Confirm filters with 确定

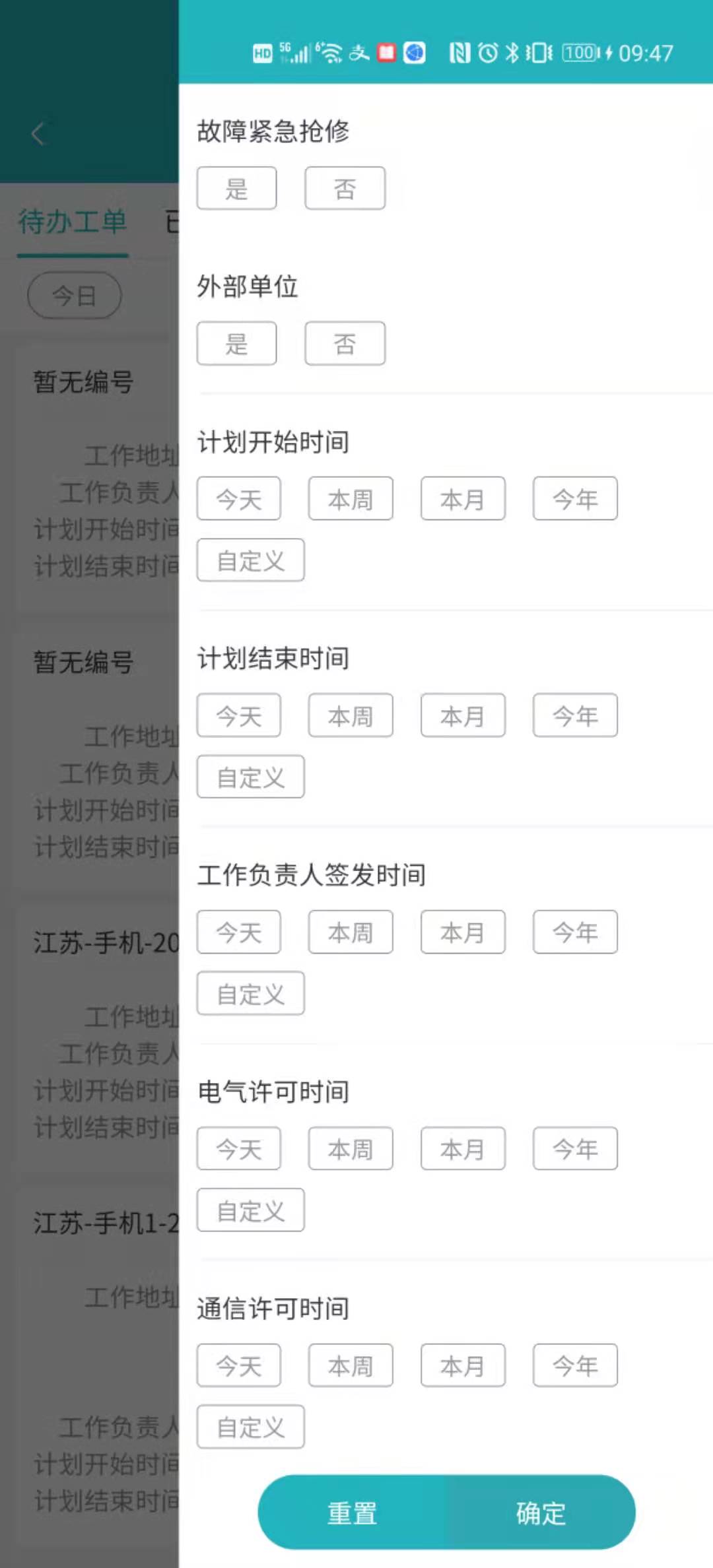tap(541, 1512)
